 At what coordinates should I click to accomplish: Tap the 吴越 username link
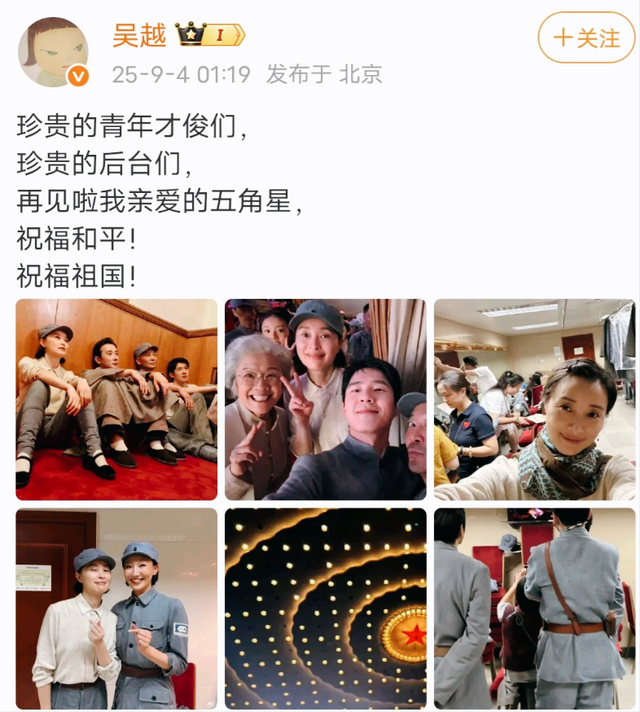(x=138, y=36)
